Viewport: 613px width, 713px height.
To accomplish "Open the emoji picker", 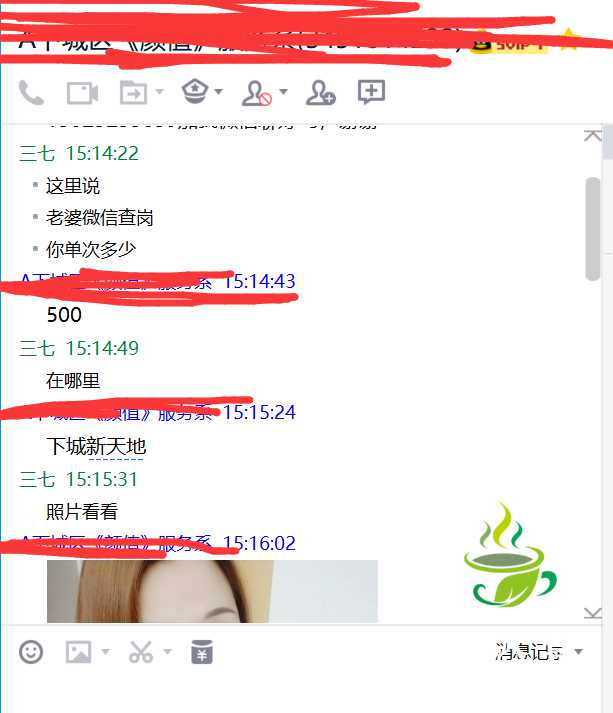I will [32, 653].
